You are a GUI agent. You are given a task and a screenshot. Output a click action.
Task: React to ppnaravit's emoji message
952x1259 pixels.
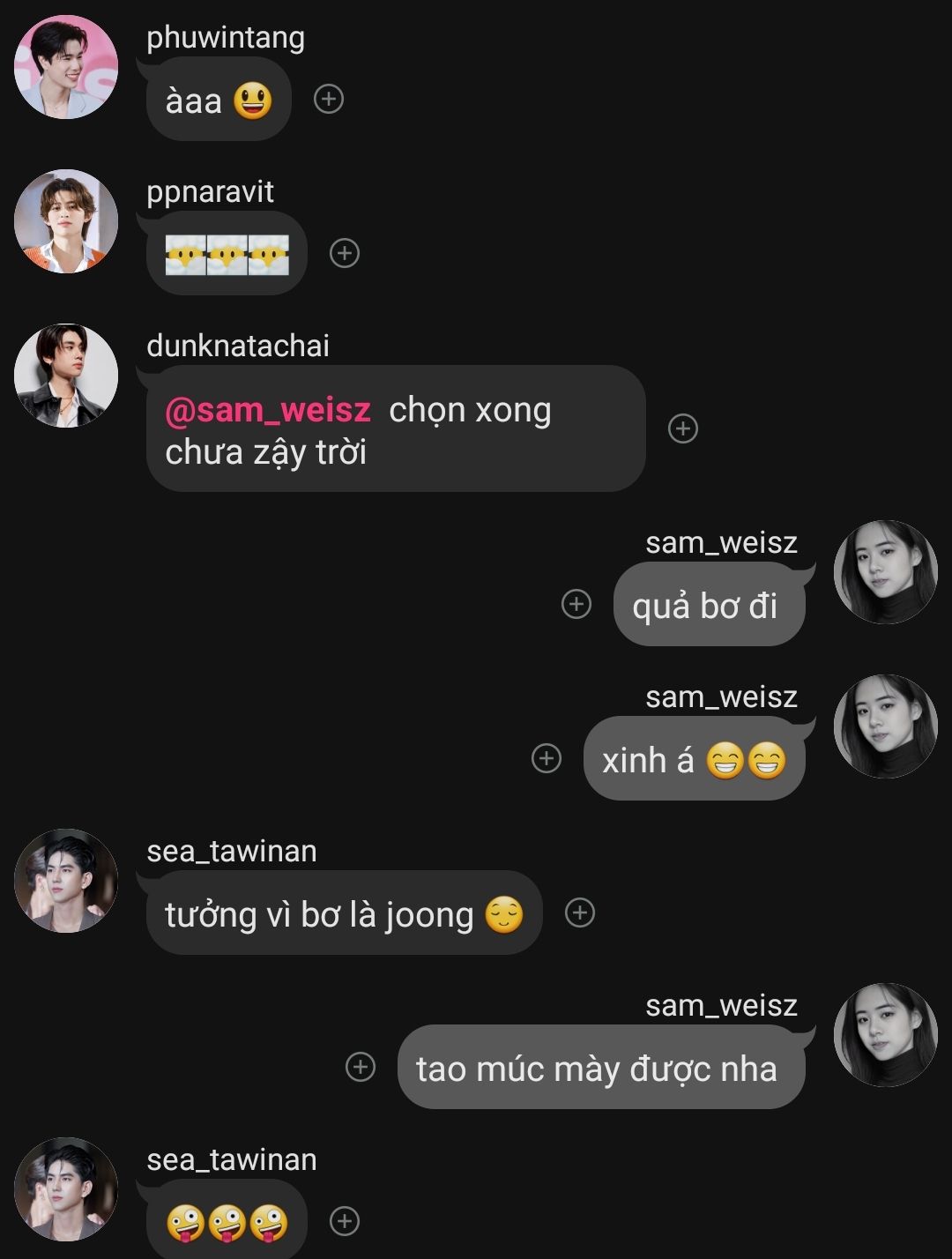344,253
